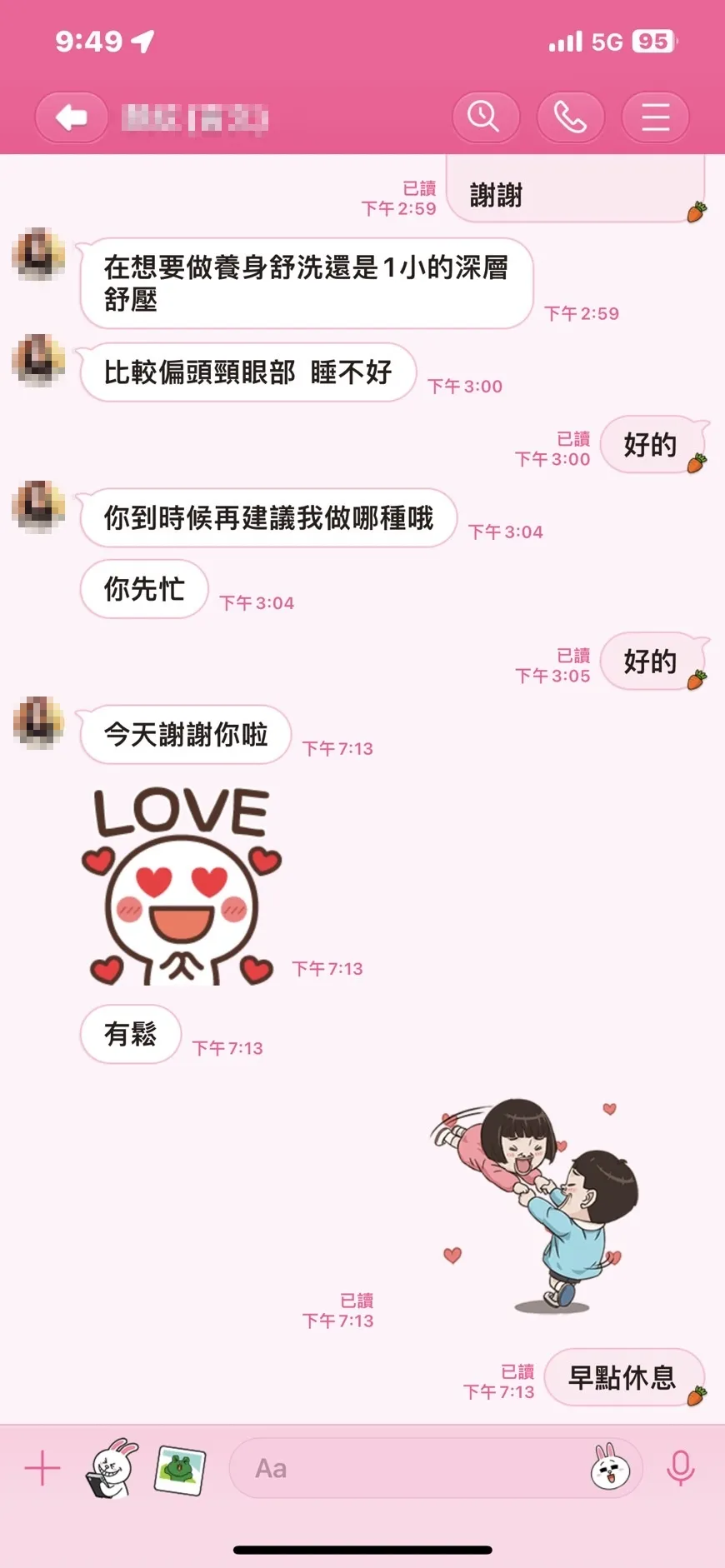Search within this chat
Screen dimensions: 725x1568
pos(485,117)
